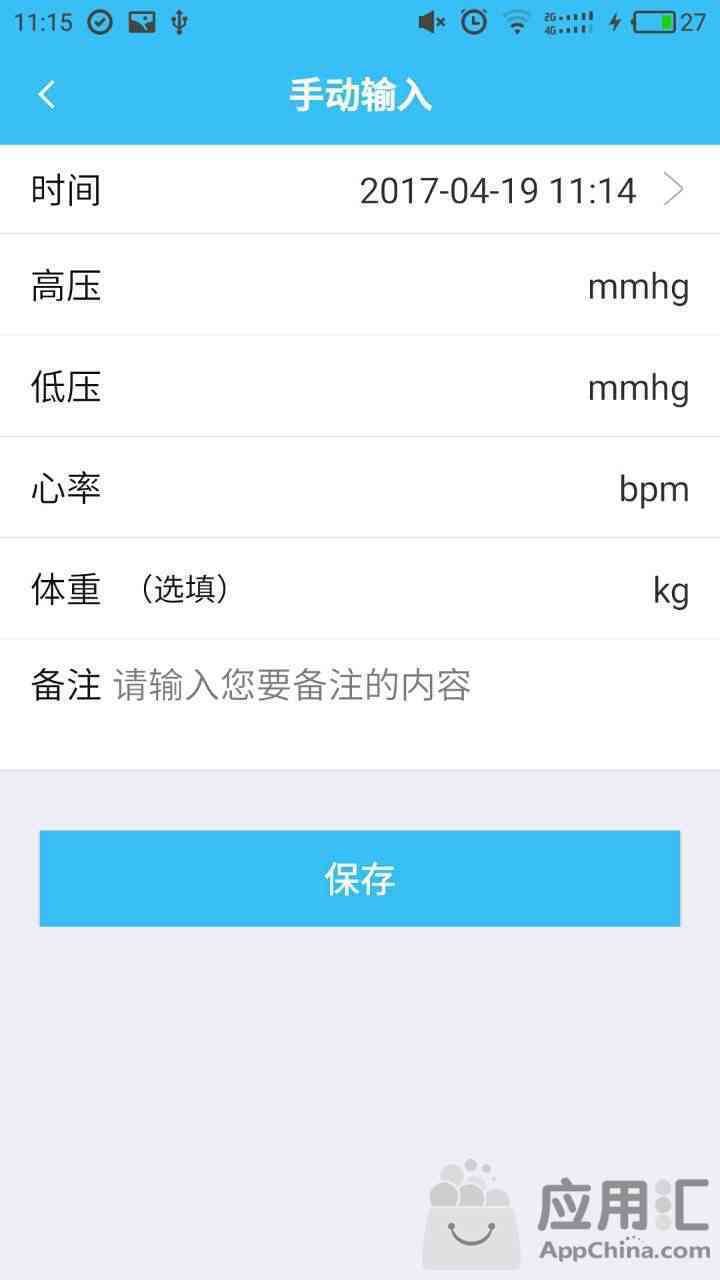Tap the 低压 mmhg input field
The image size is (720, 1280).
pos(360,387)
